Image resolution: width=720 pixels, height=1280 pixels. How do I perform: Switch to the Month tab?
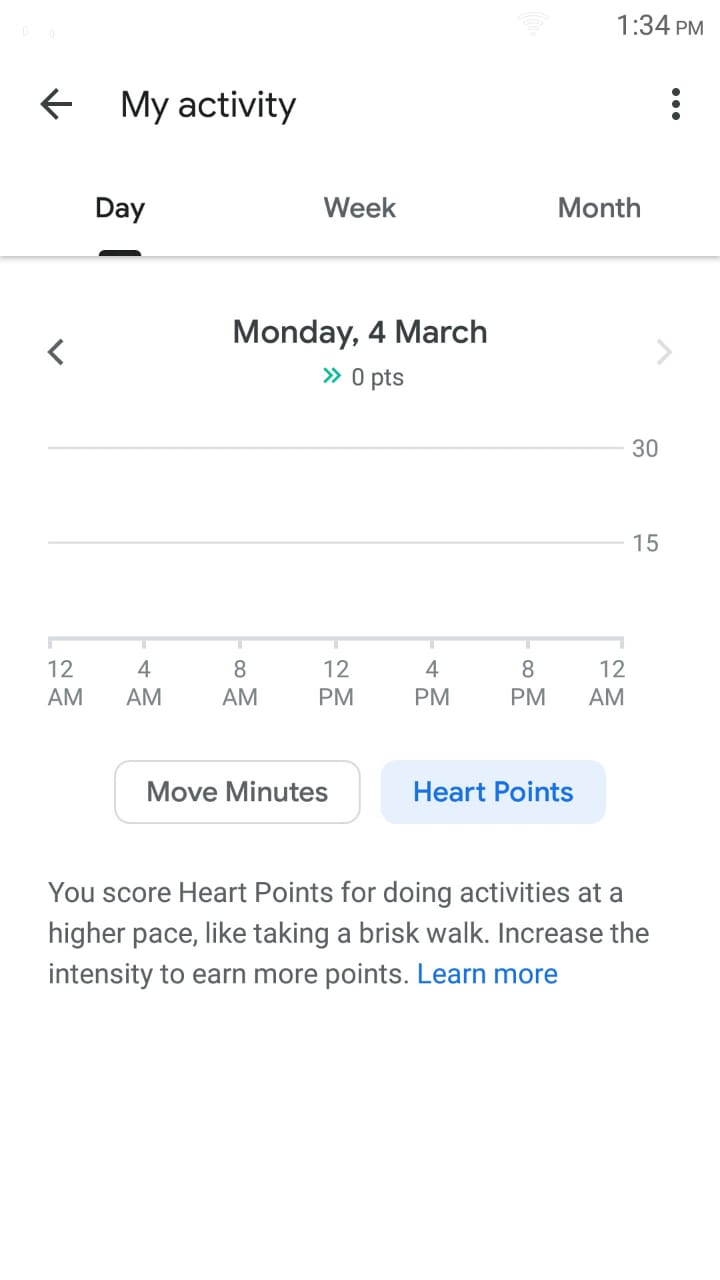coord(599,208)
